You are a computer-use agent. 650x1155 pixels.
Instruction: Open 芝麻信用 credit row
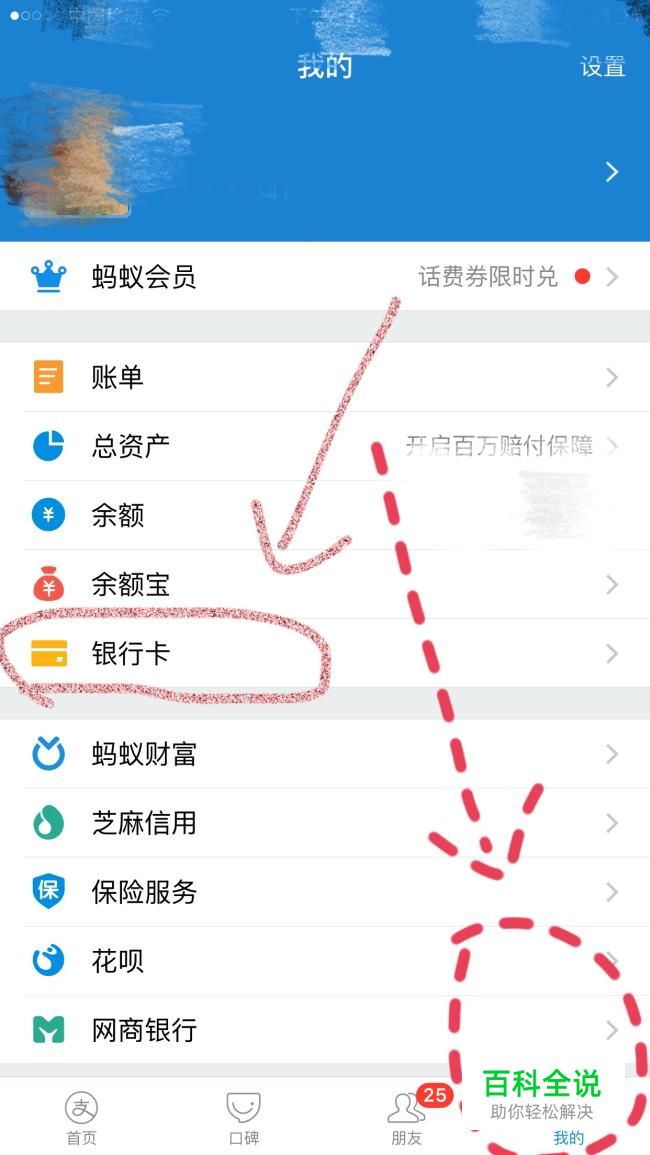[325, 823]
